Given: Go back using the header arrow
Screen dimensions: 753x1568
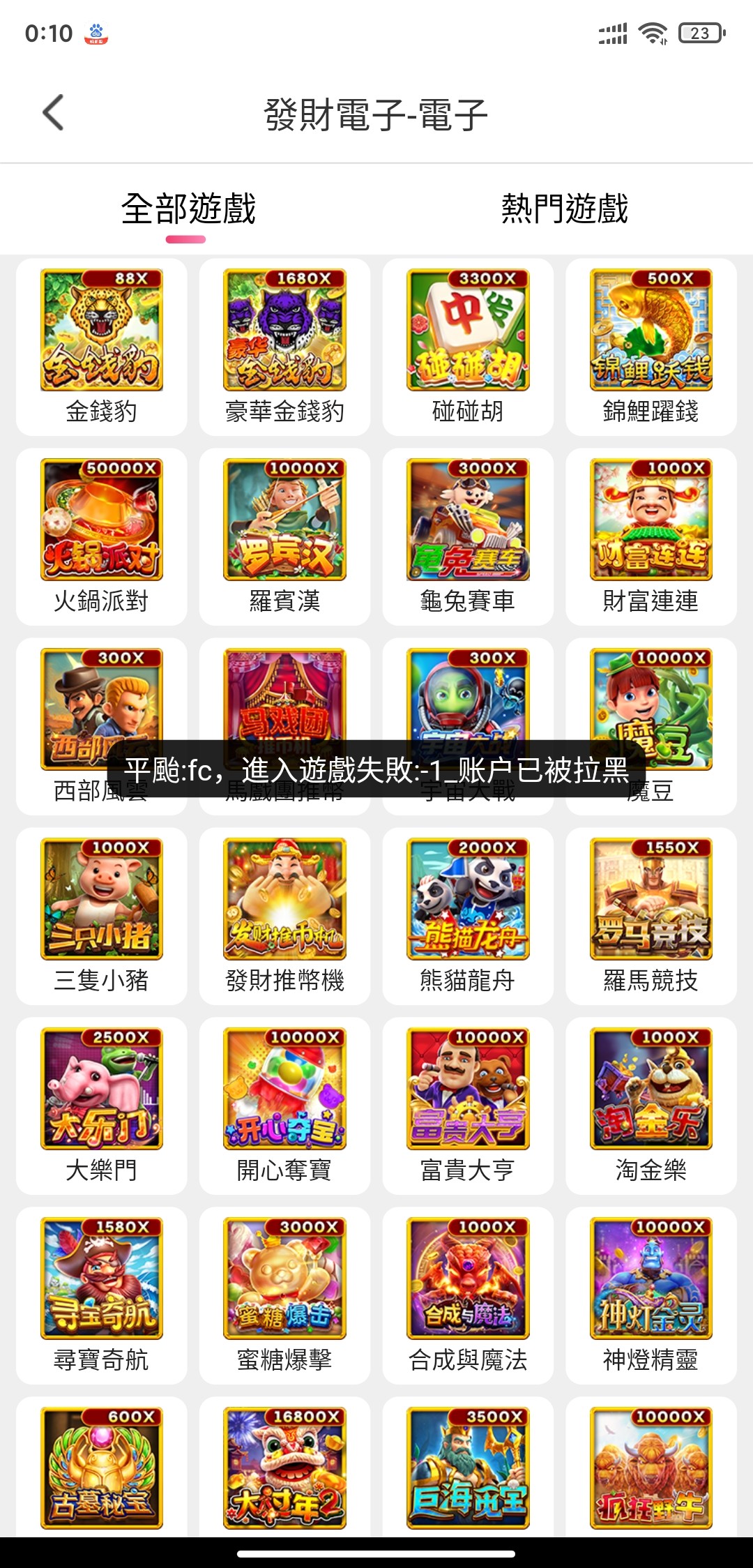Looking at the screenshot, I should pos(54,113).
